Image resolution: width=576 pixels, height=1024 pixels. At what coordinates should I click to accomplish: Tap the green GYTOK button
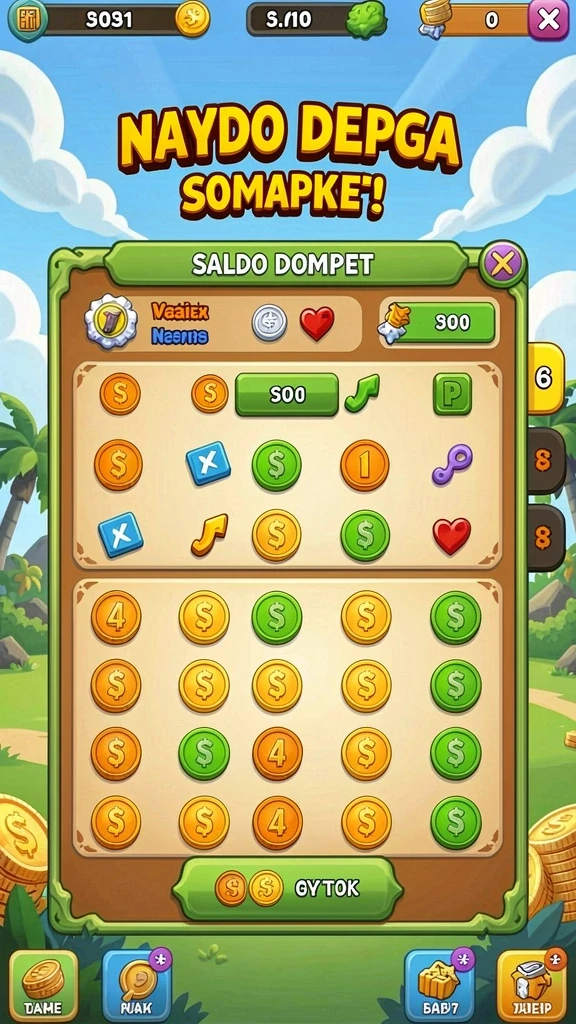click(x=287, y=889)
